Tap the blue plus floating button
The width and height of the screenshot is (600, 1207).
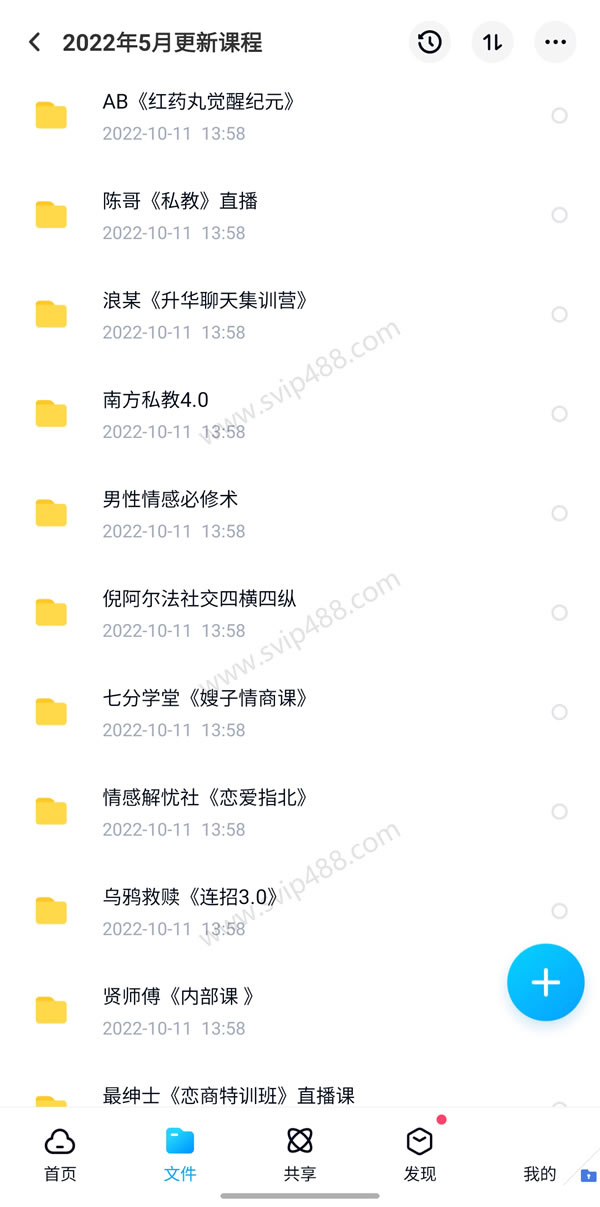coord(545,982)
